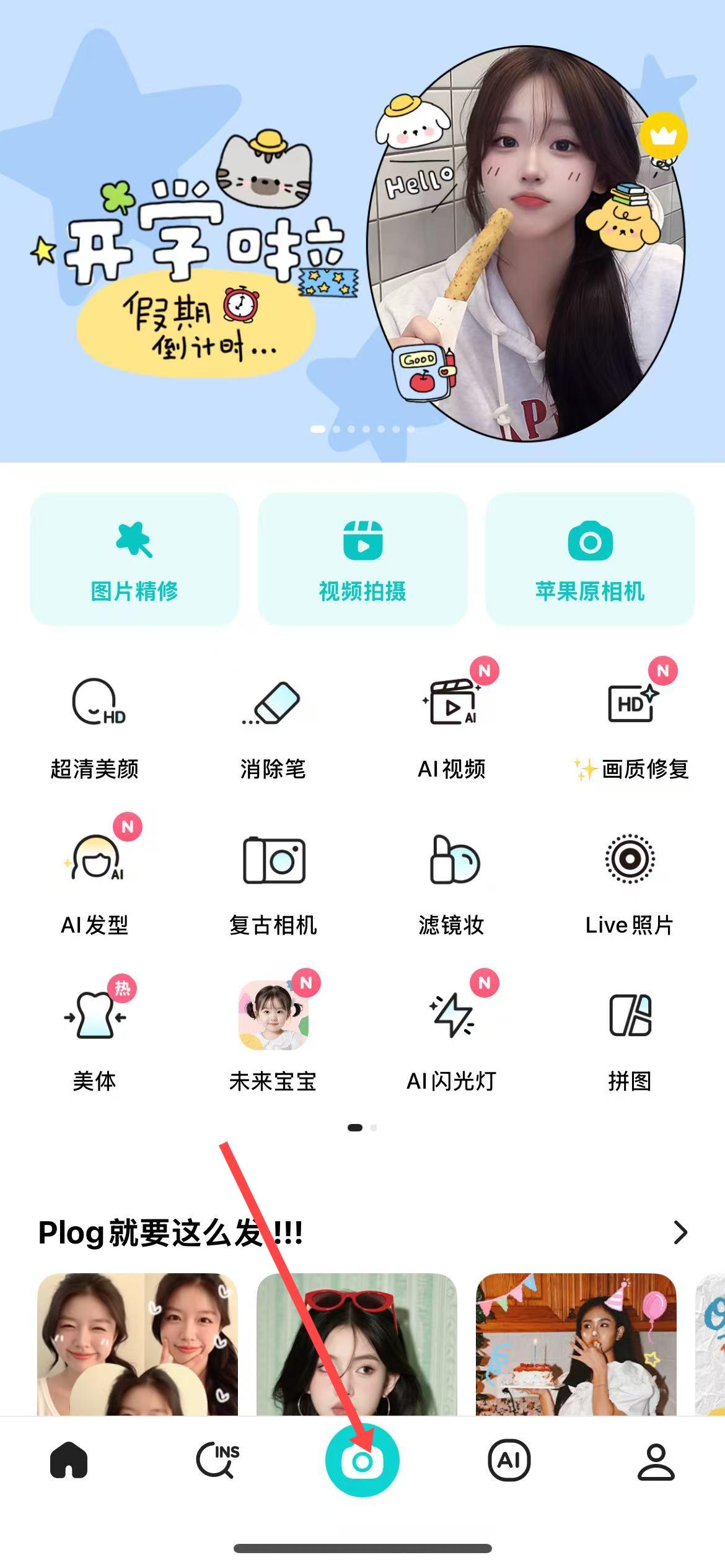
Task: Start 视频拍摄 video shooting
Action: point(362,559)
